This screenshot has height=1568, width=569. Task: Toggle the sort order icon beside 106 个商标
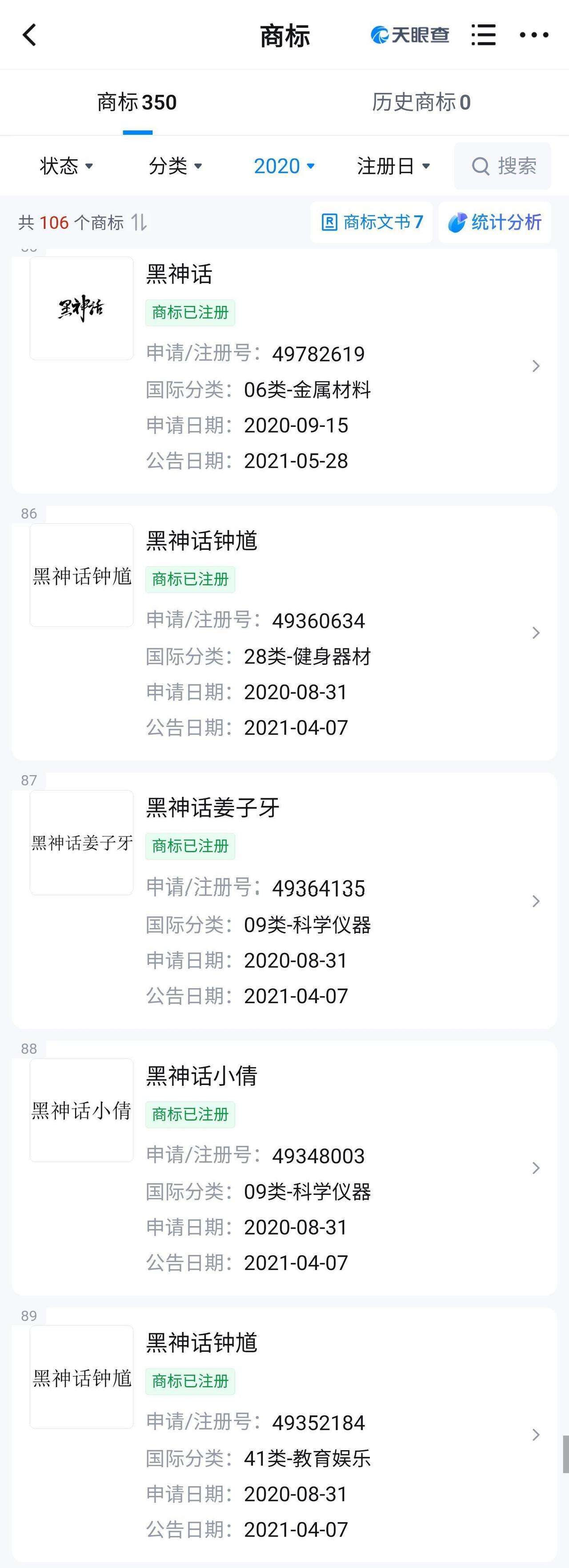click(139, 222)
